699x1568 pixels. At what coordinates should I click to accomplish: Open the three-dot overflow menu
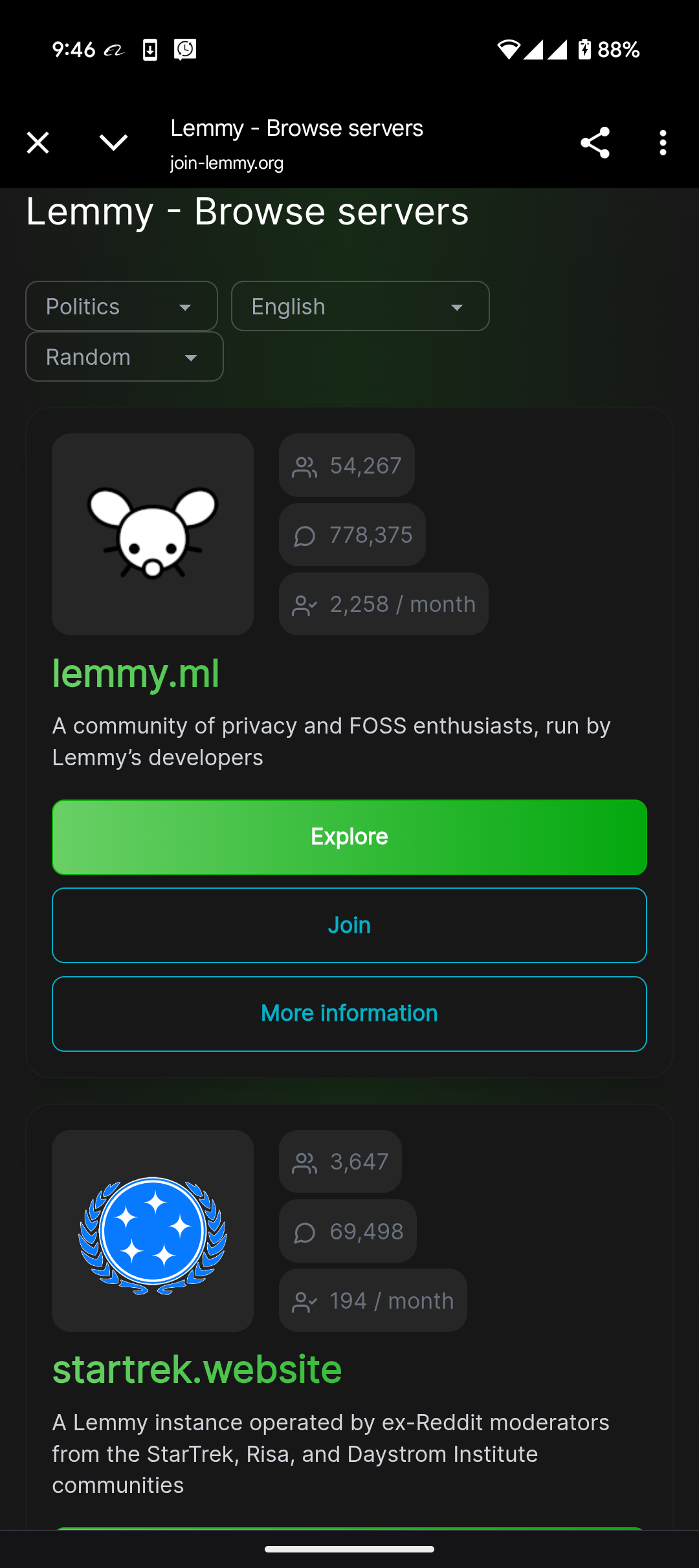click(x=663, y=143)
